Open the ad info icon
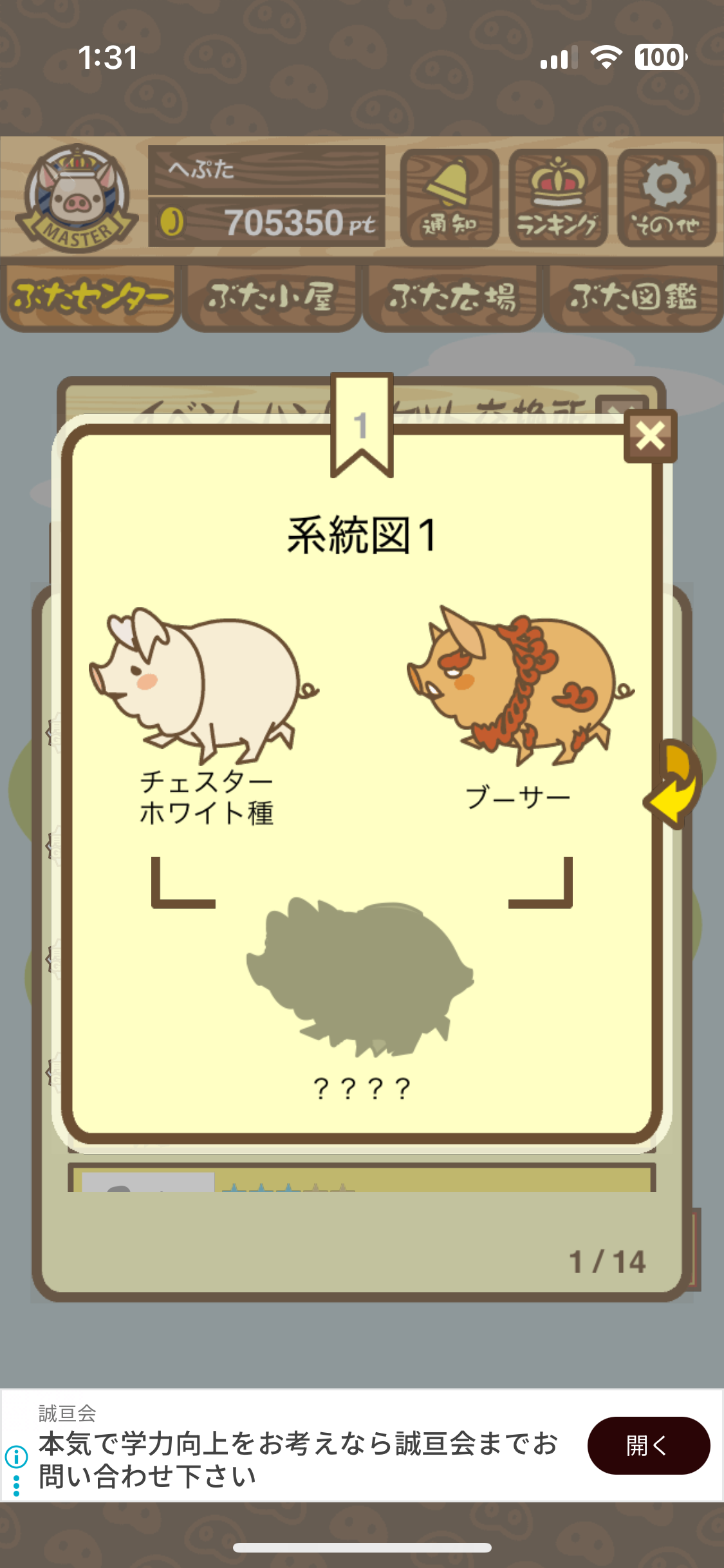Screen dimensions: 724x1568 tap(16, 1455)
